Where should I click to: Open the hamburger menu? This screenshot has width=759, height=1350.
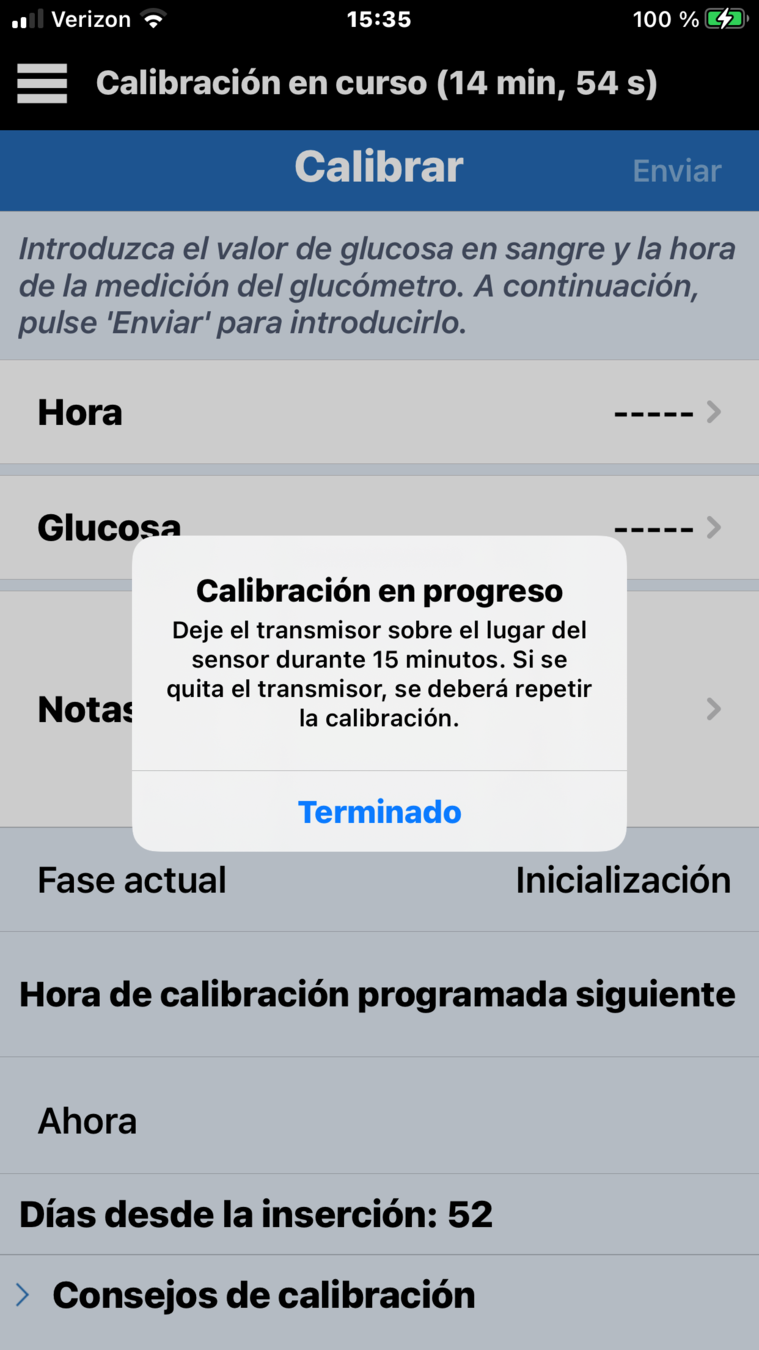click(42, 83)
